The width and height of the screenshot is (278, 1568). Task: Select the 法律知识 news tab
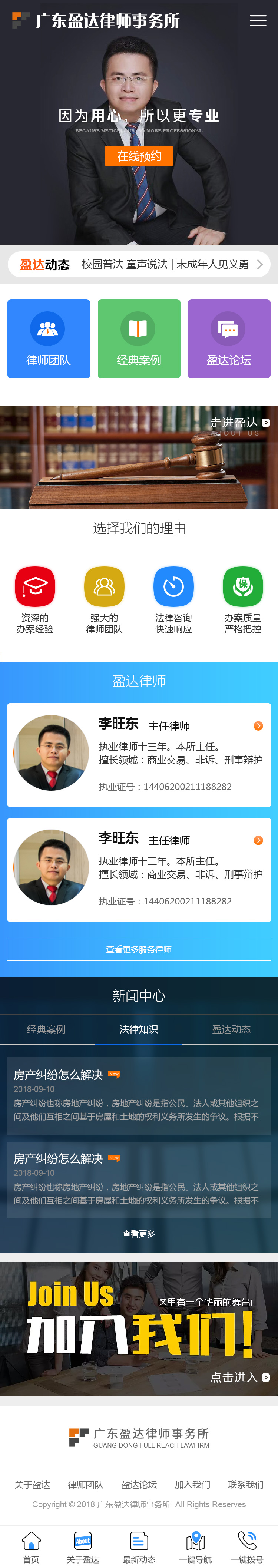pyautogui.click(x=139, y=1029)
